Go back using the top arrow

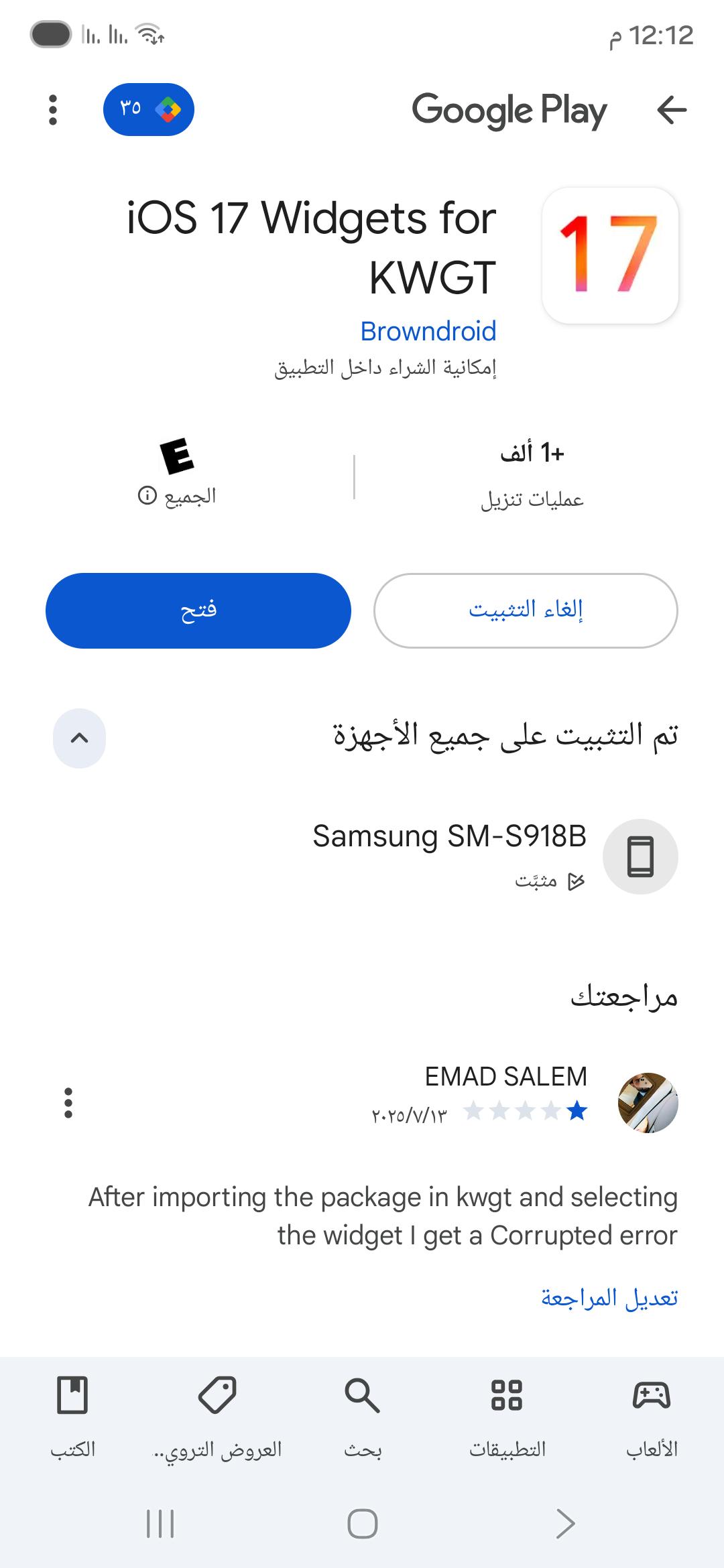(672, 110)
